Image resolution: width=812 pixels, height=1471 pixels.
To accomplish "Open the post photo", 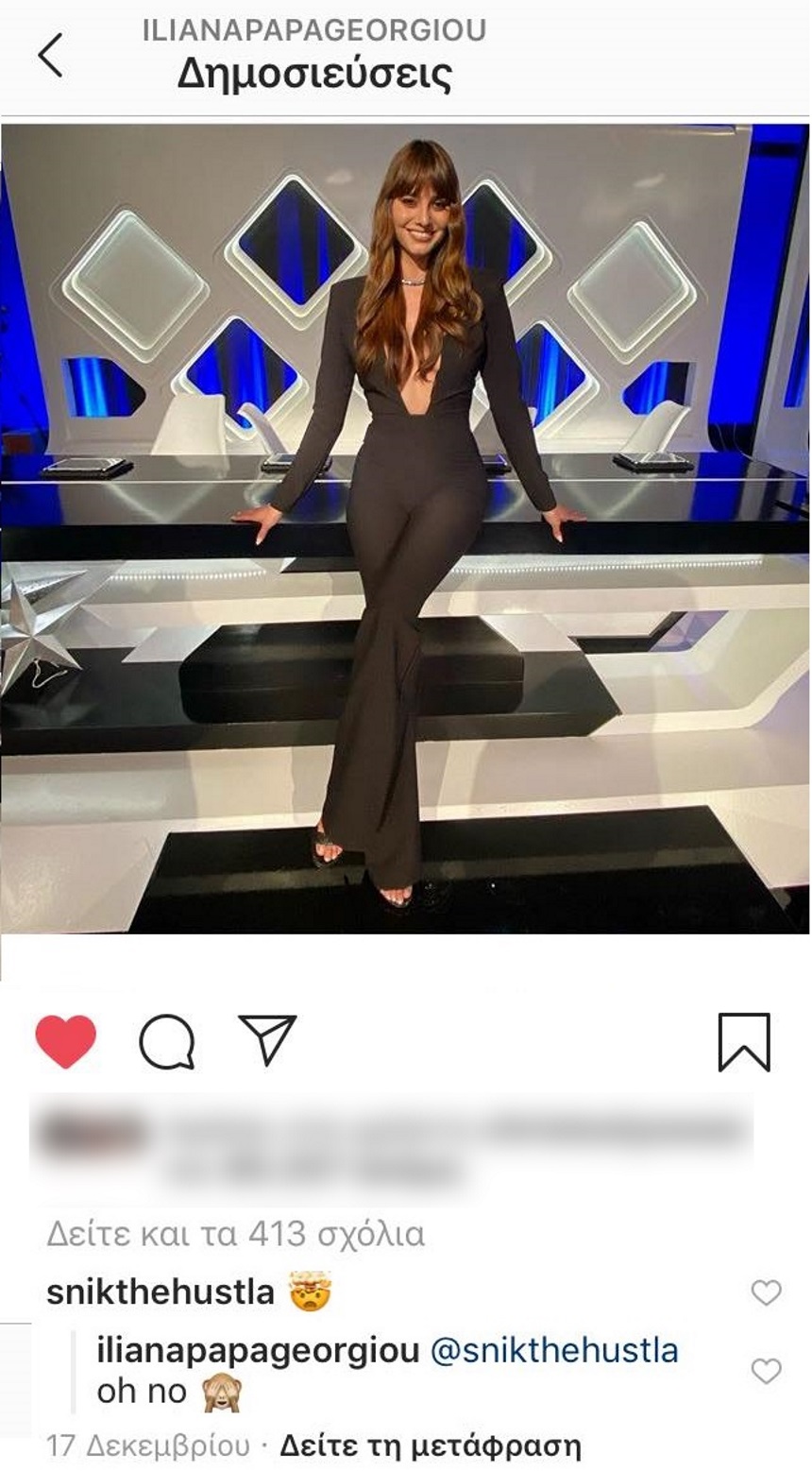I will coord(406,529).
